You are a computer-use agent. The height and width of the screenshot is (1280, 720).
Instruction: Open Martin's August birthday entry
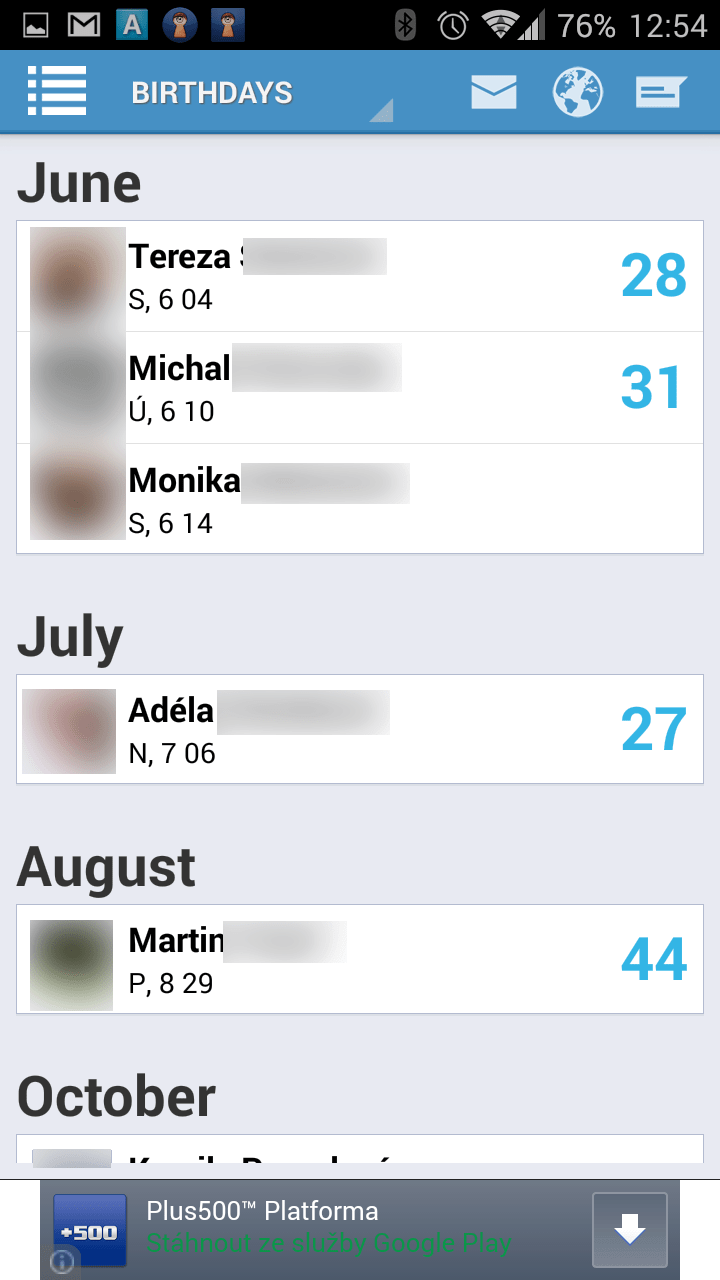(360, 960)
